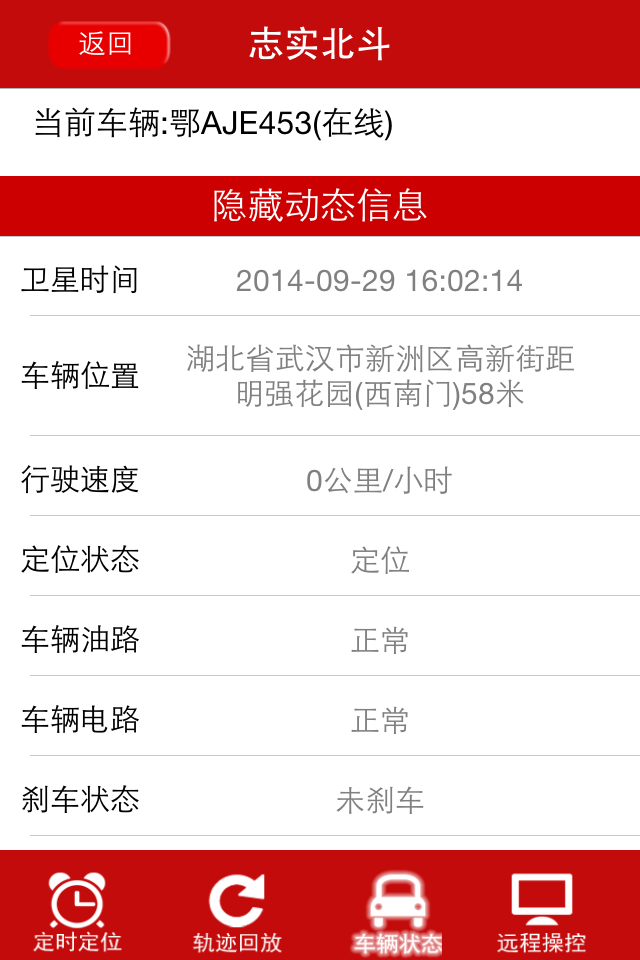Open the 轨迹回放 tab
640x960 pixels.
(x=237, y=911)
